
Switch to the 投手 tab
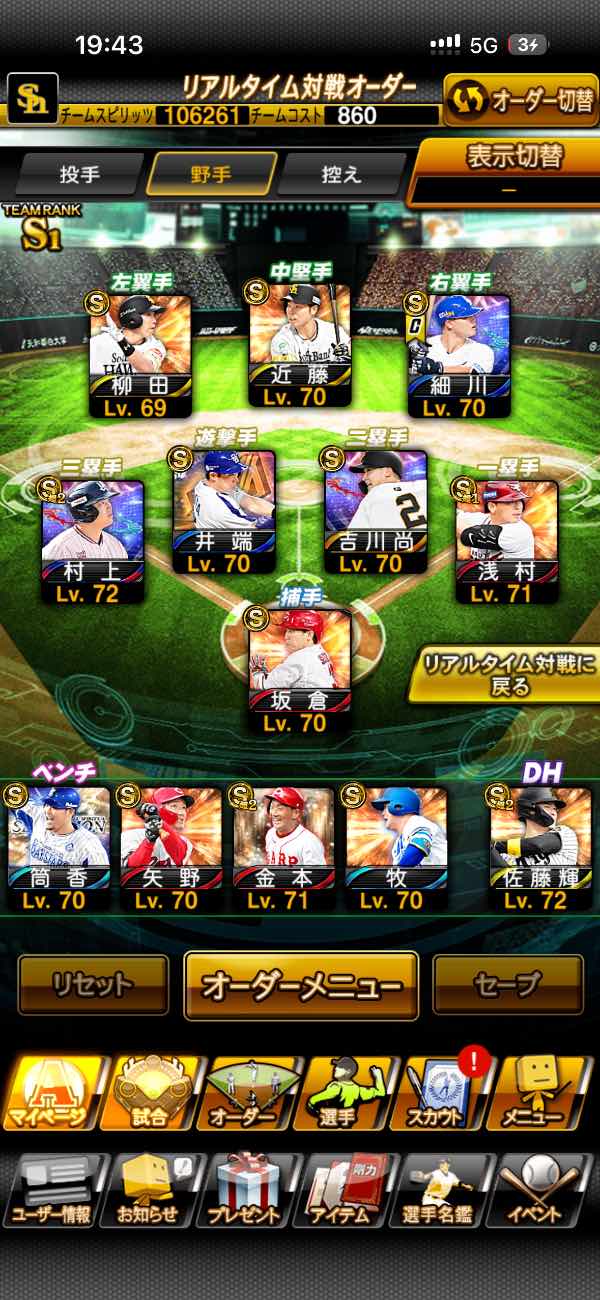click(x=80, y=174)
